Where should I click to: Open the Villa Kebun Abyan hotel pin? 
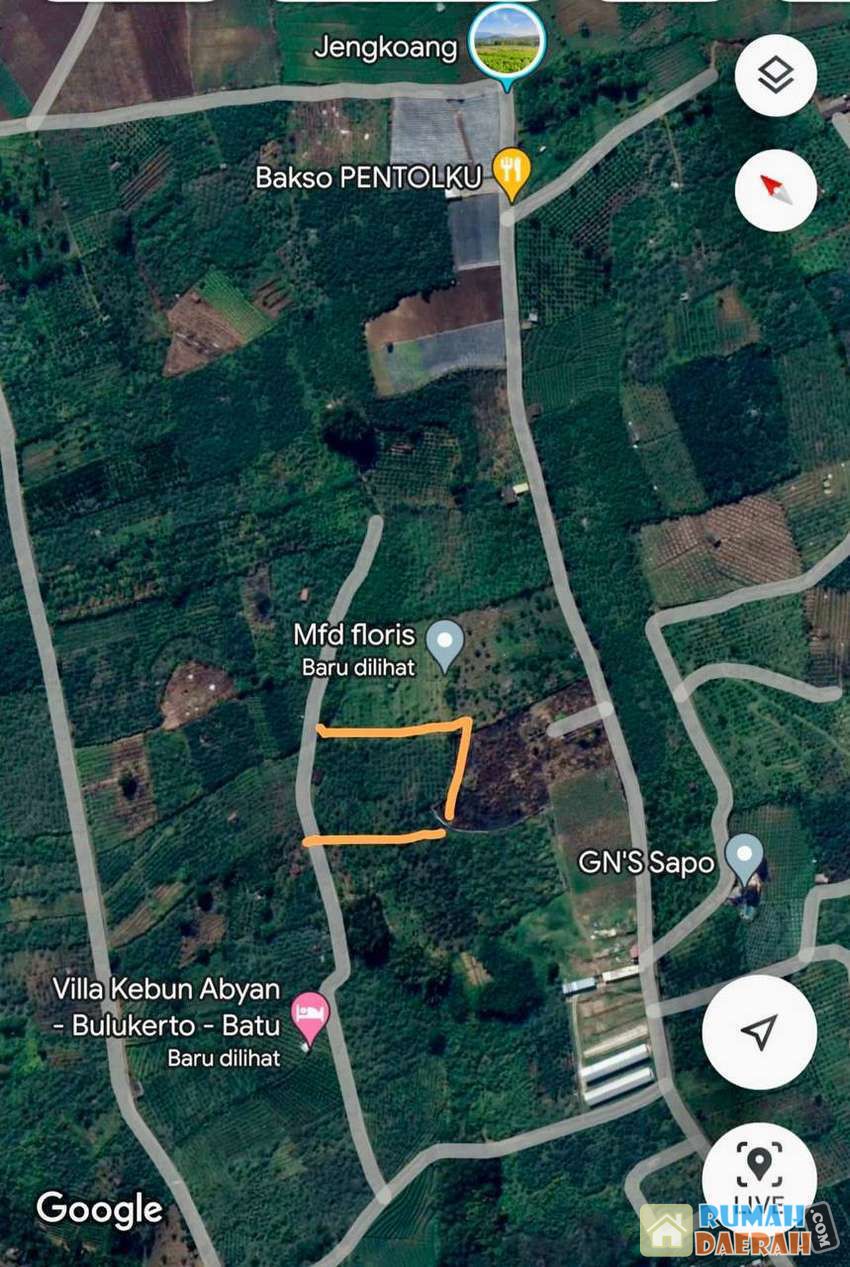310,1016
